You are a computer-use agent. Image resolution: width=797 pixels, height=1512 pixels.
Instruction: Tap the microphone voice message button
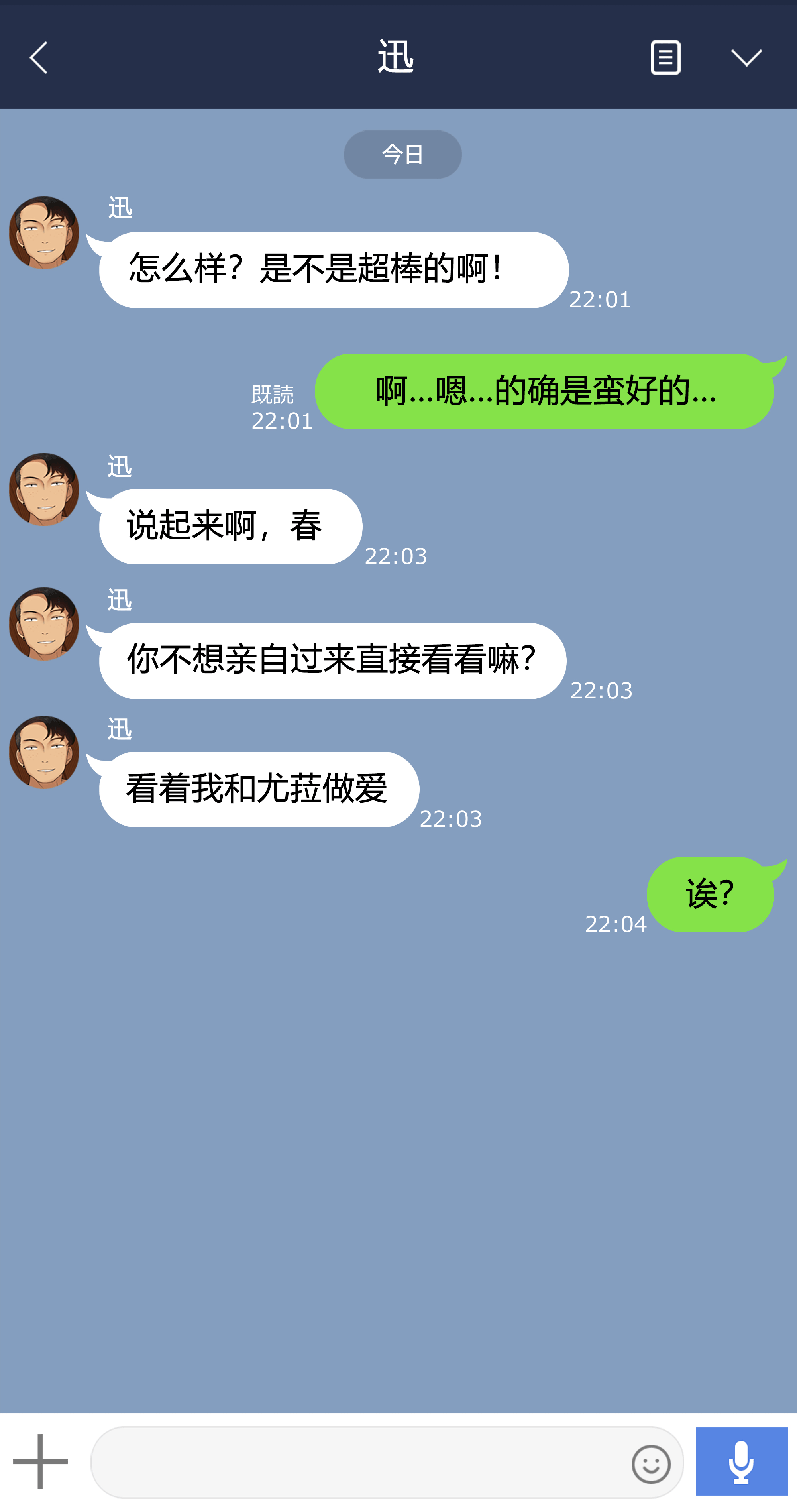tap(741, 1461)
